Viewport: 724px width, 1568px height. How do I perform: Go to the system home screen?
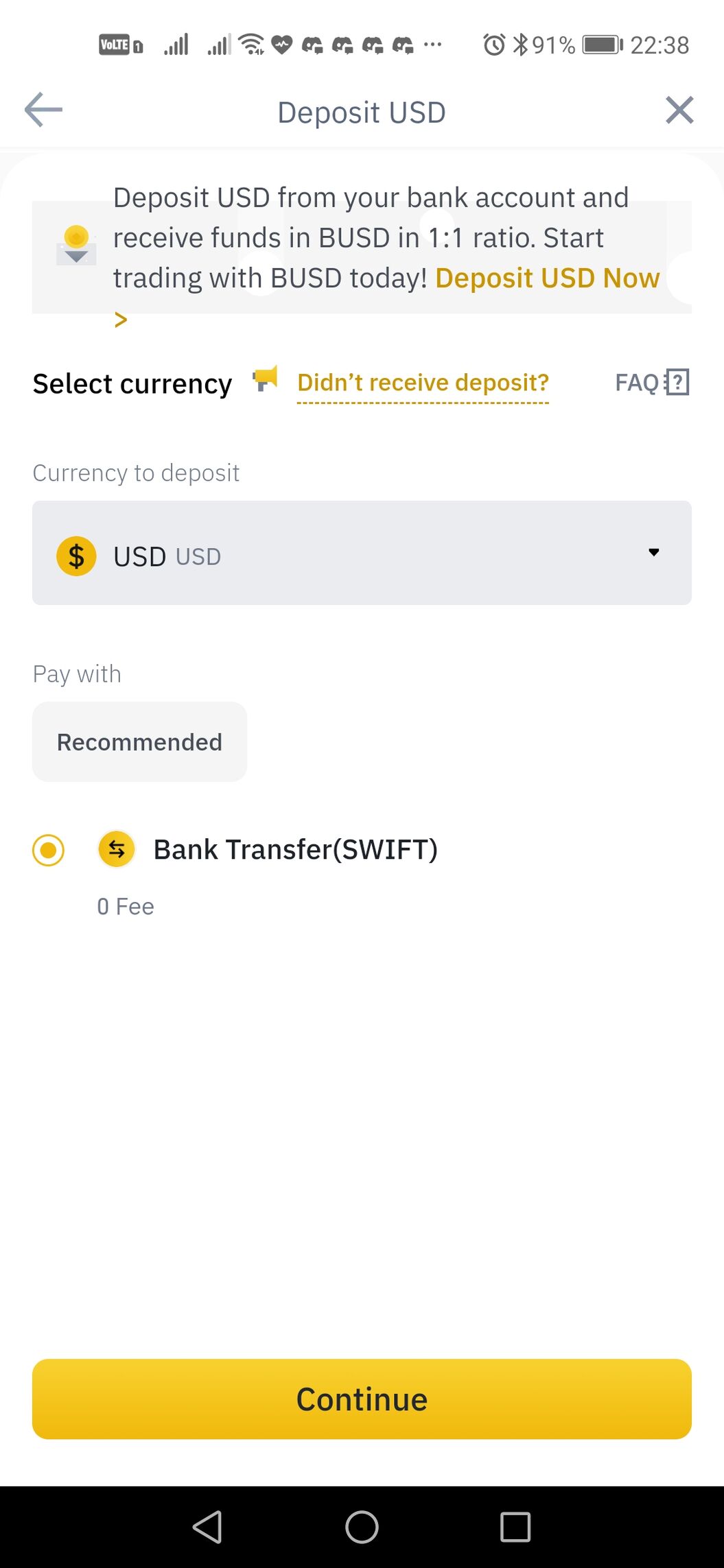coord(362,1527)
